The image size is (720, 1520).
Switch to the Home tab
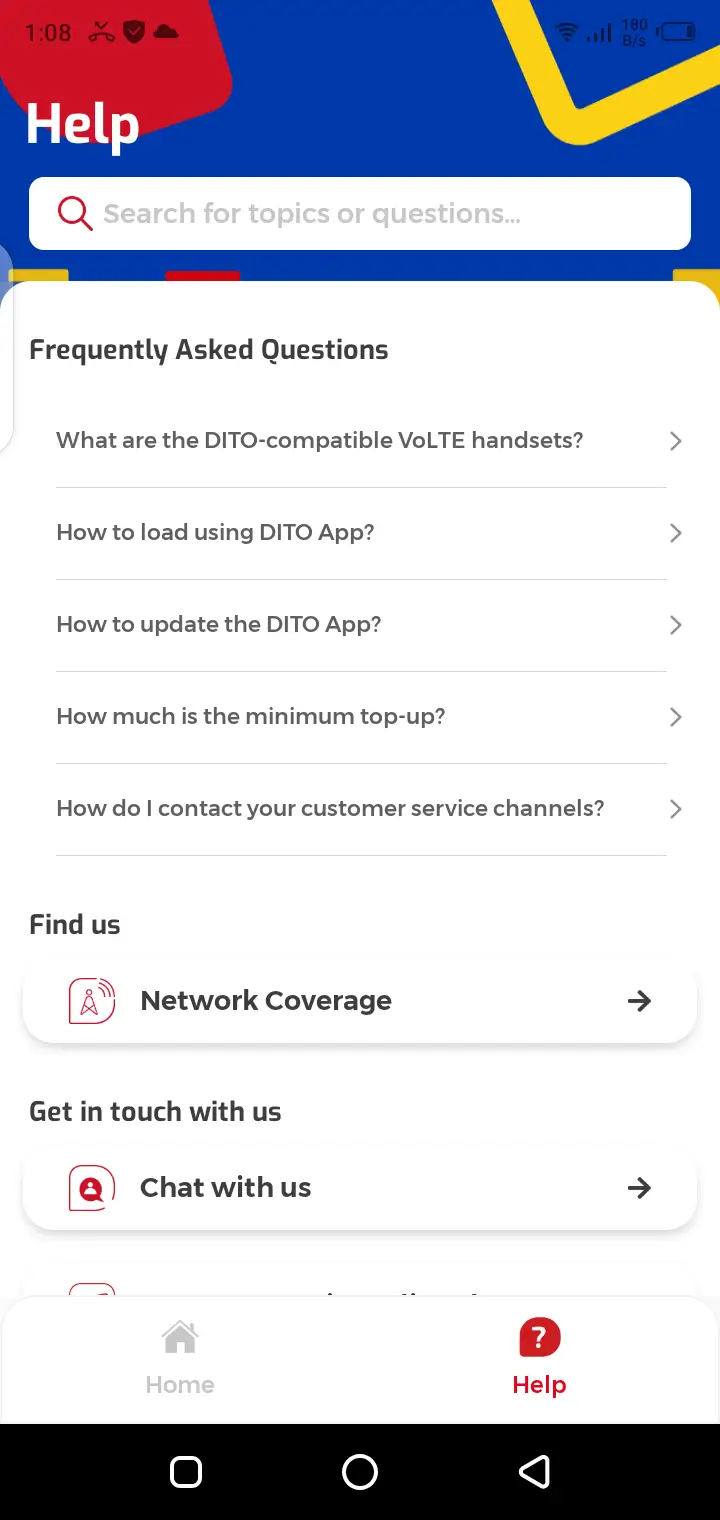180,1358
